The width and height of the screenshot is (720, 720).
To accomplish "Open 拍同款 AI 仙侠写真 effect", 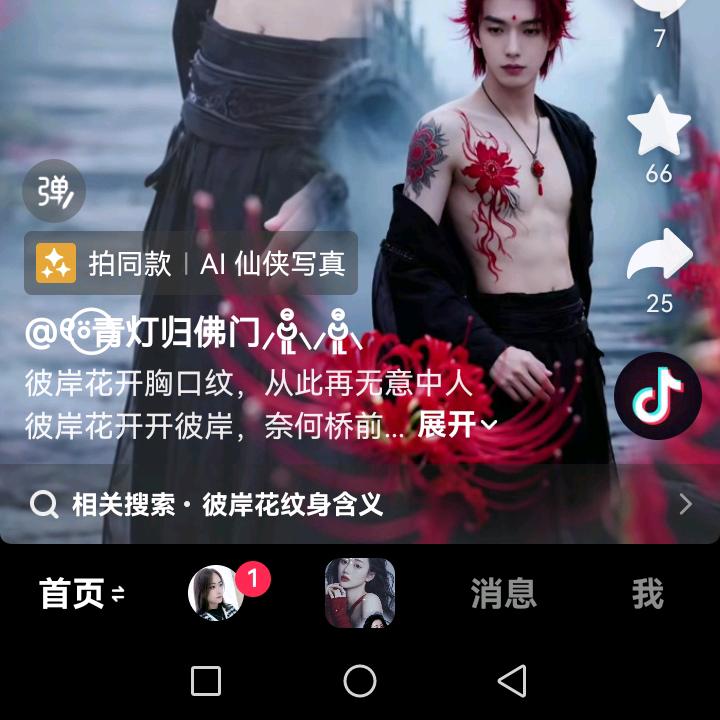I will [x=191, y=263].
